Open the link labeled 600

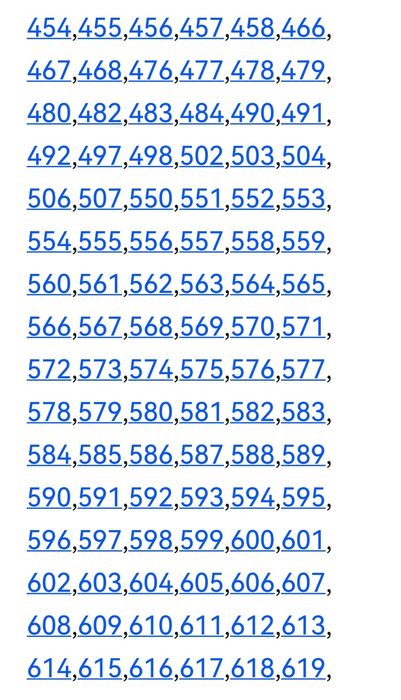(253, 540)
